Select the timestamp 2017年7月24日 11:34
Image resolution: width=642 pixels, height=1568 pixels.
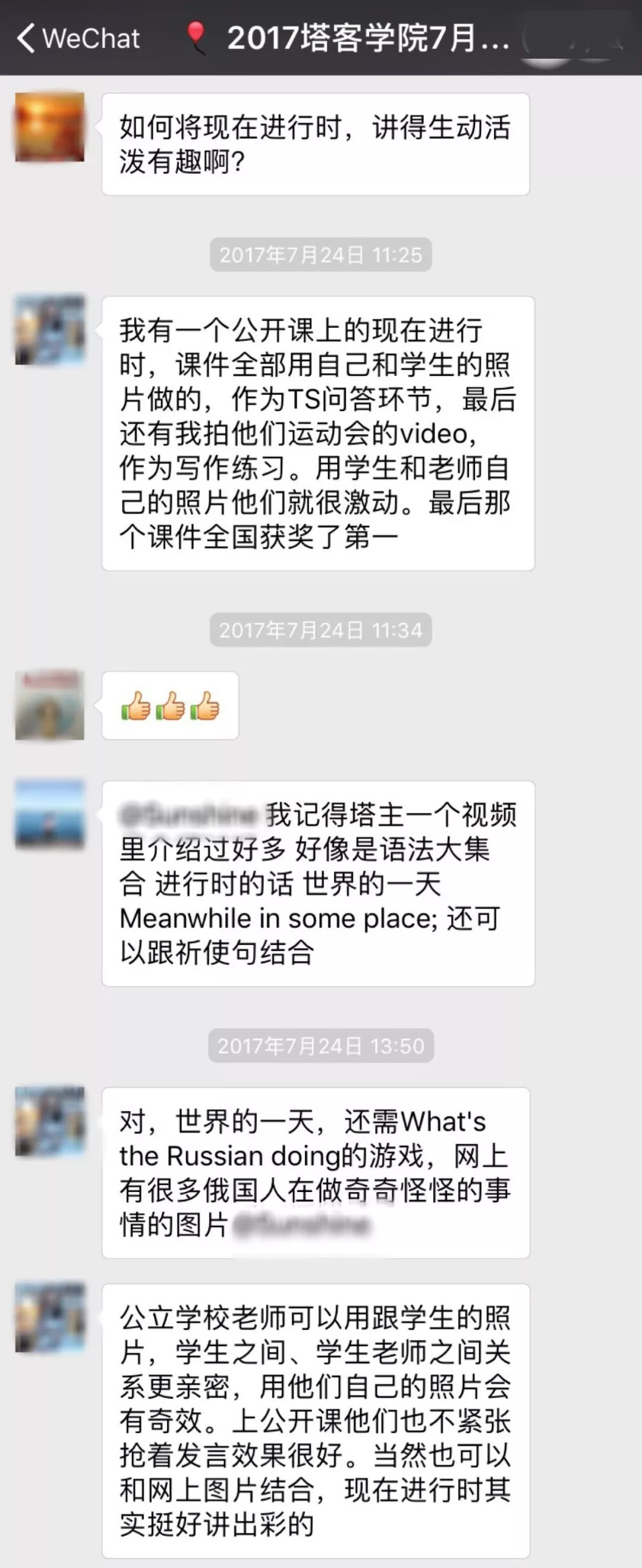[x=320, y=631]
